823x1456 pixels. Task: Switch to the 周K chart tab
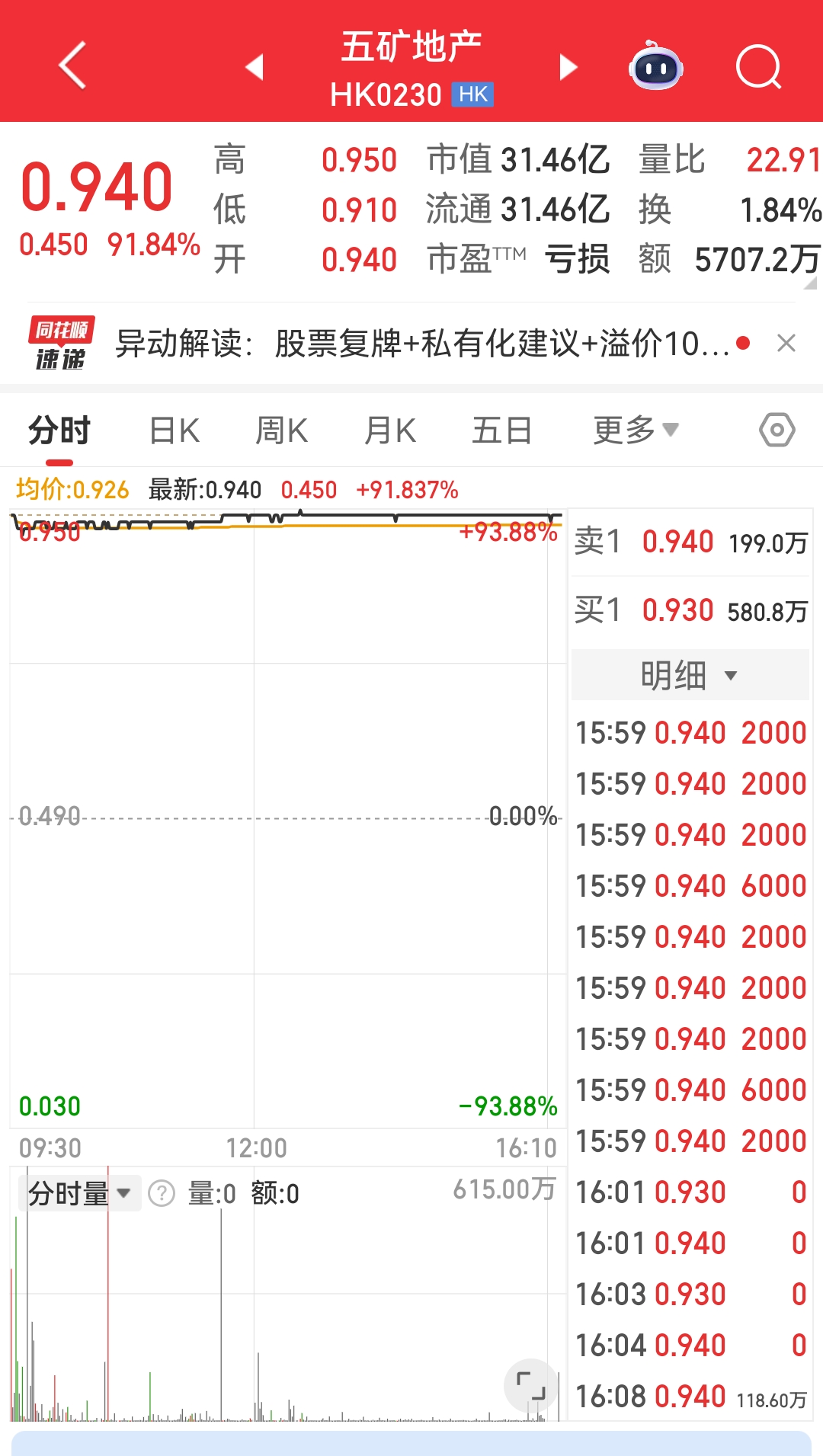281,430
